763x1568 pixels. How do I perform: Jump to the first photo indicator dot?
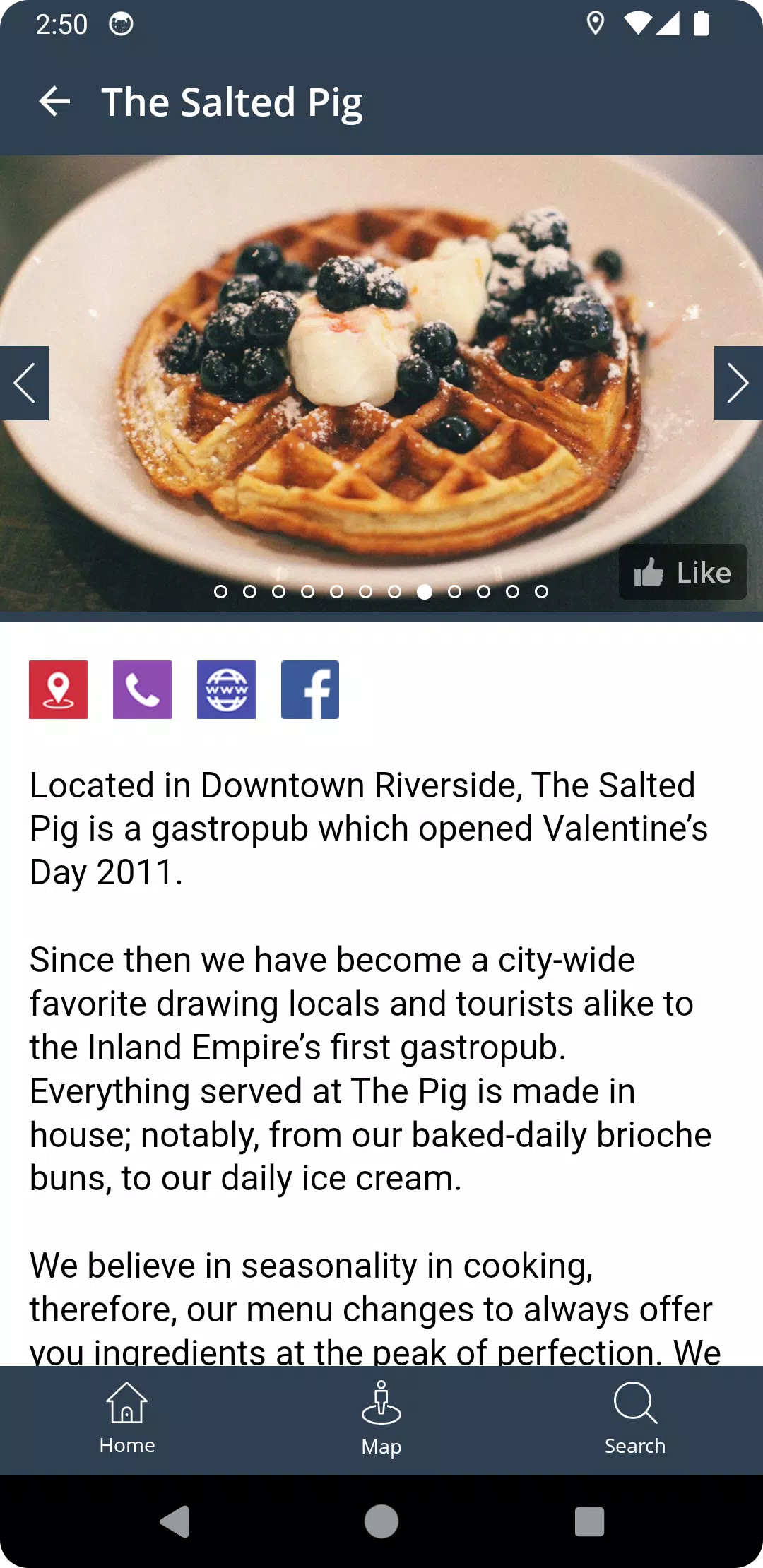[x=220, y=591]
